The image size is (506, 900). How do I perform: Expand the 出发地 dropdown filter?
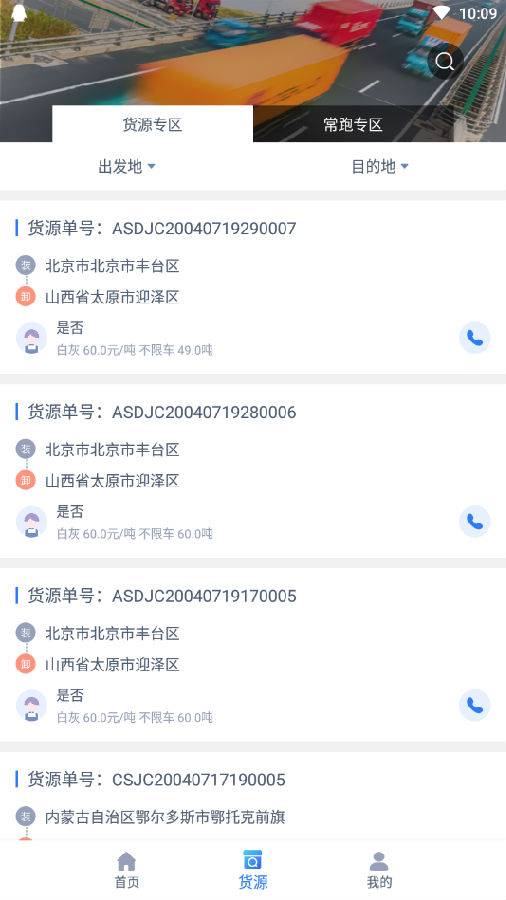(x=127, y=166)
